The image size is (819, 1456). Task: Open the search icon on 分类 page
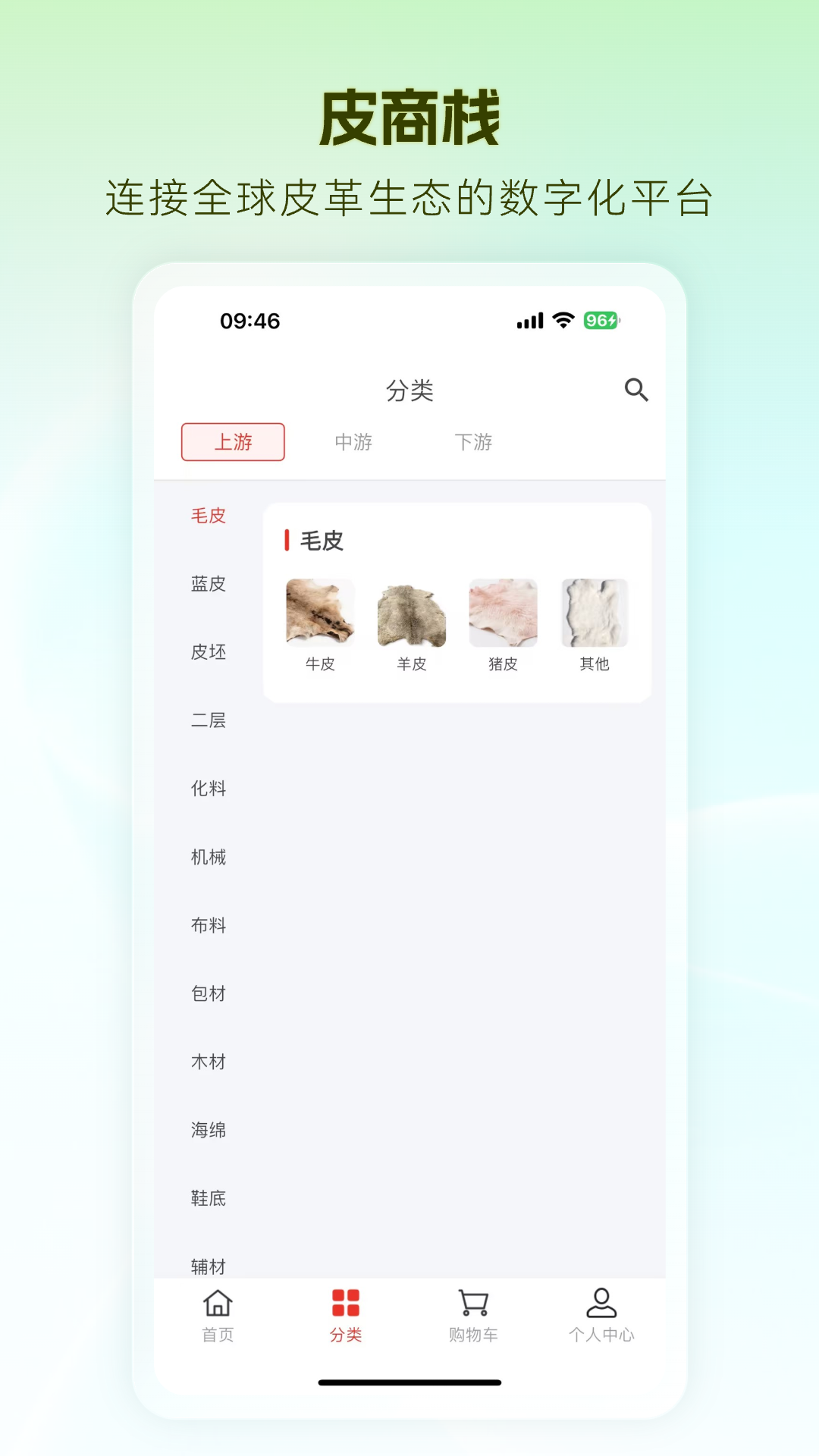point(636,390)
